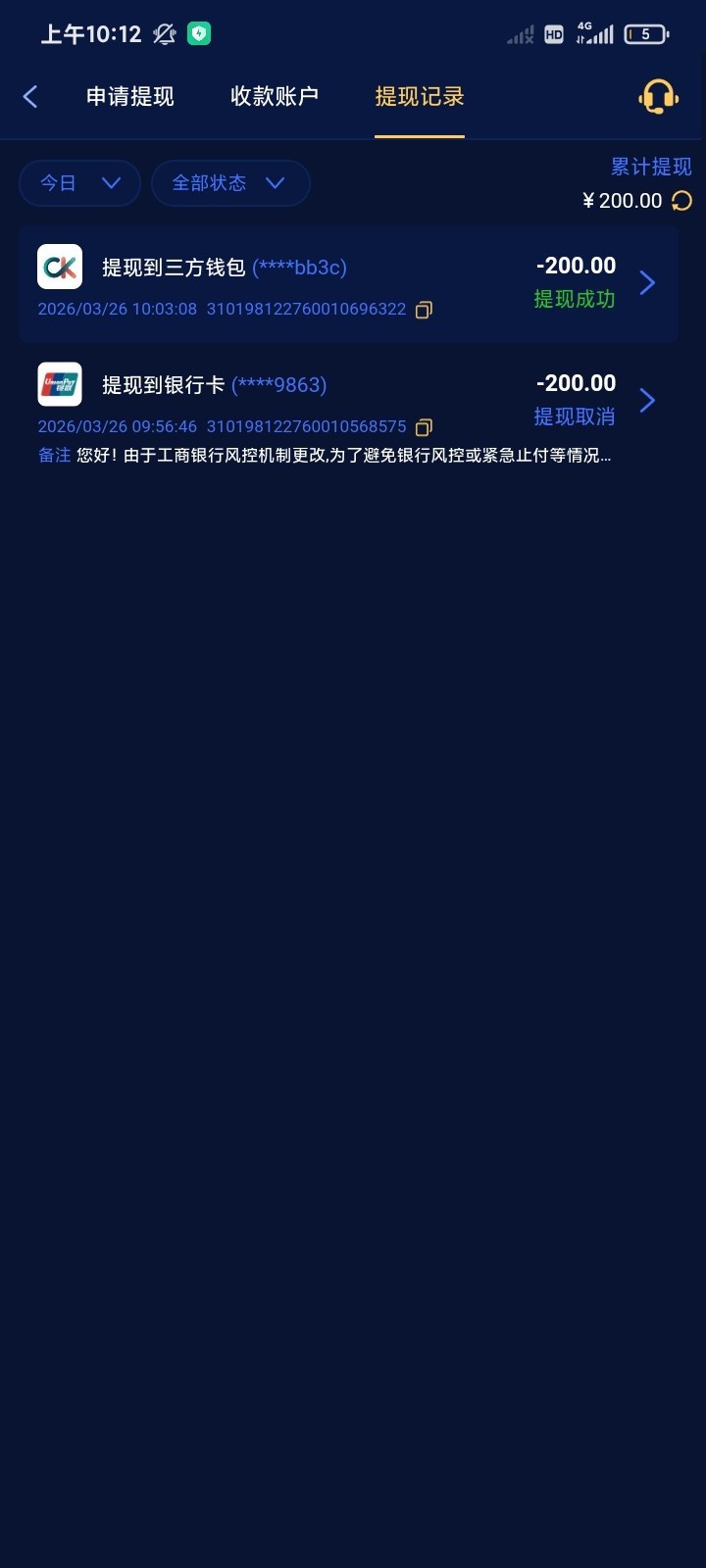Screen dimensions: 706x1568
Task: Open details of cancelled bank card withdrawal
Action: [647, 400]
